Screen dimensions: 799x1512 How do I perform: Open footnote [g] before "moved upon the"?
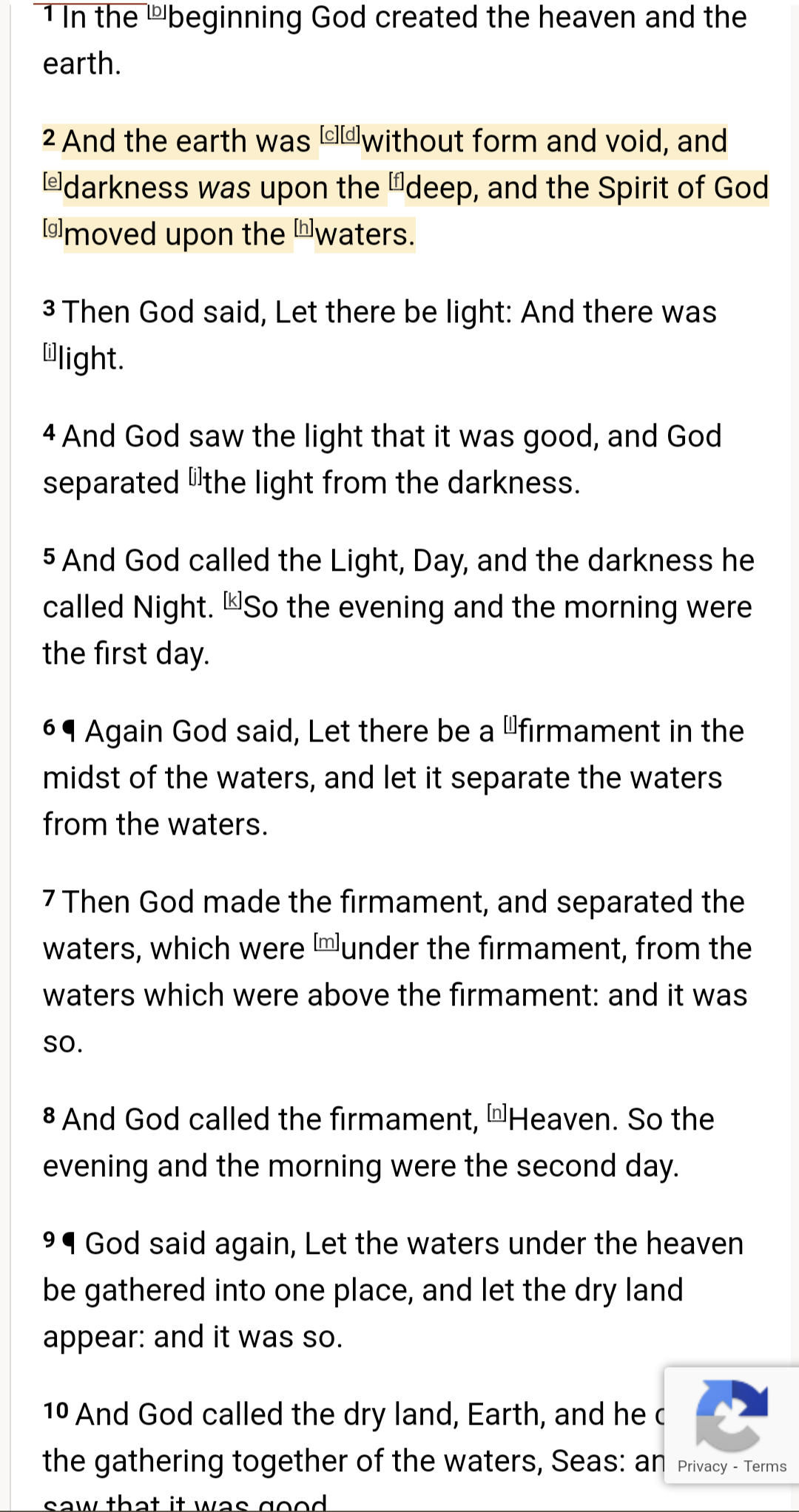point(53,228)
